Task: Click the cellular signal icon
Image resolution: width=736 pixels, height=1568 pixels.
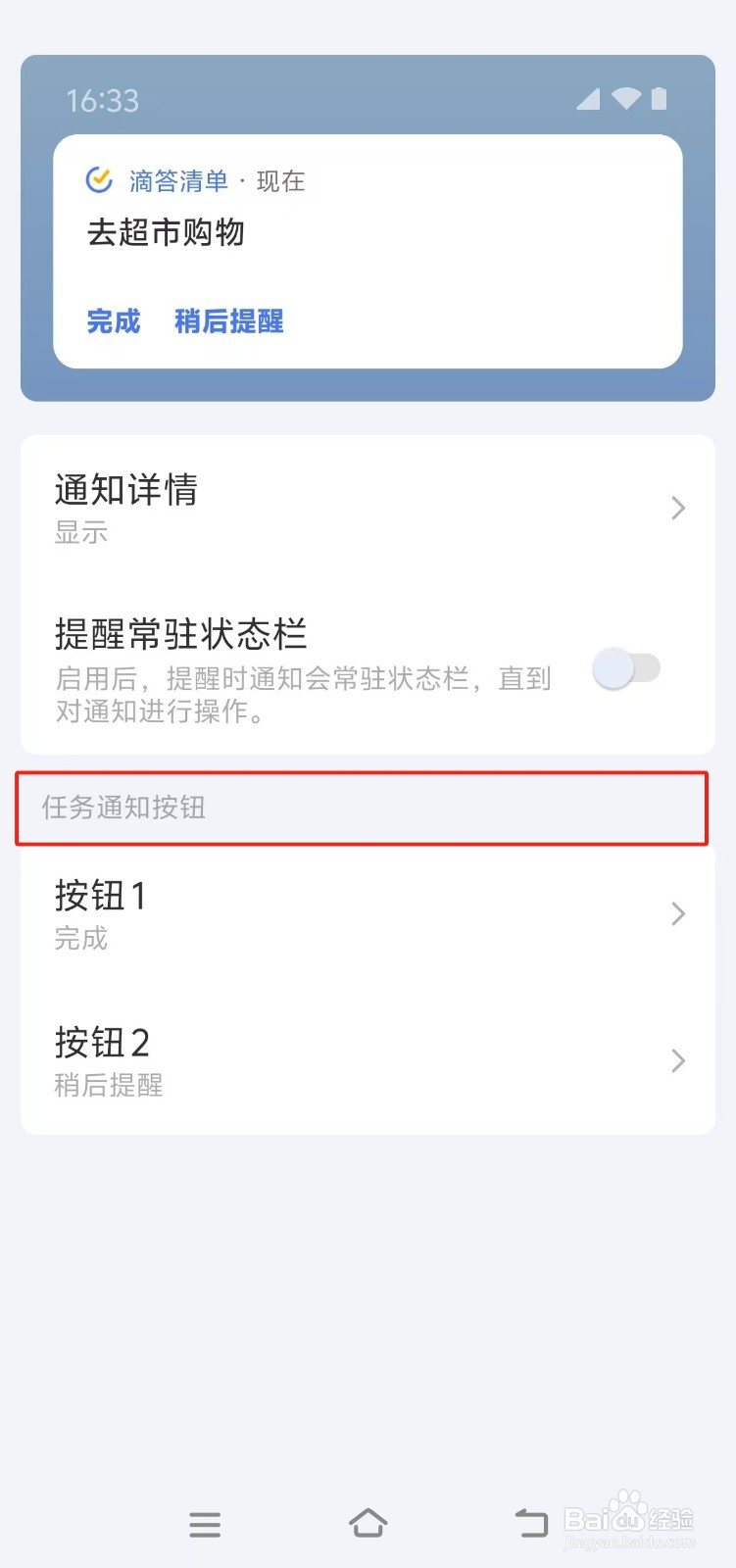Action: pyautogui.click(x=587, y=99)
